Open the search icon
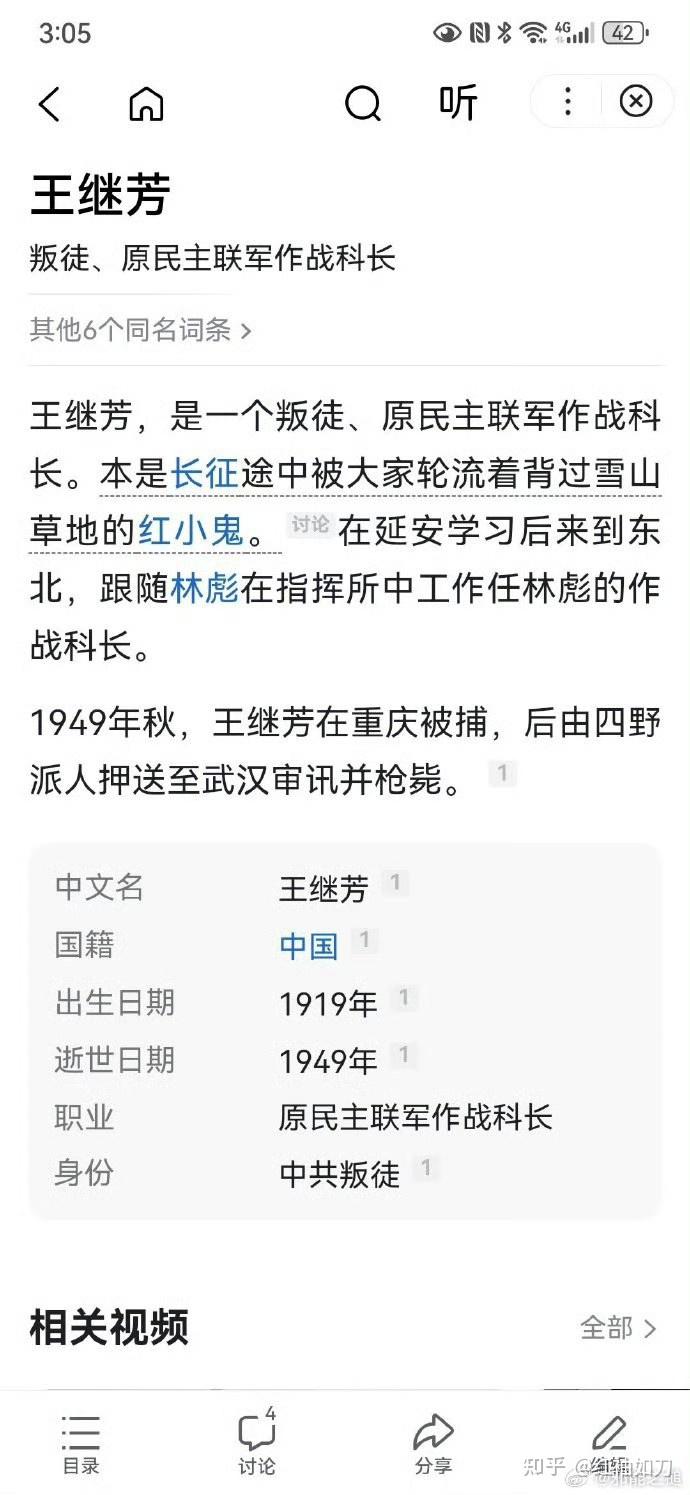The width and height of the screenshot is (690, 1495). click(362, 103)
